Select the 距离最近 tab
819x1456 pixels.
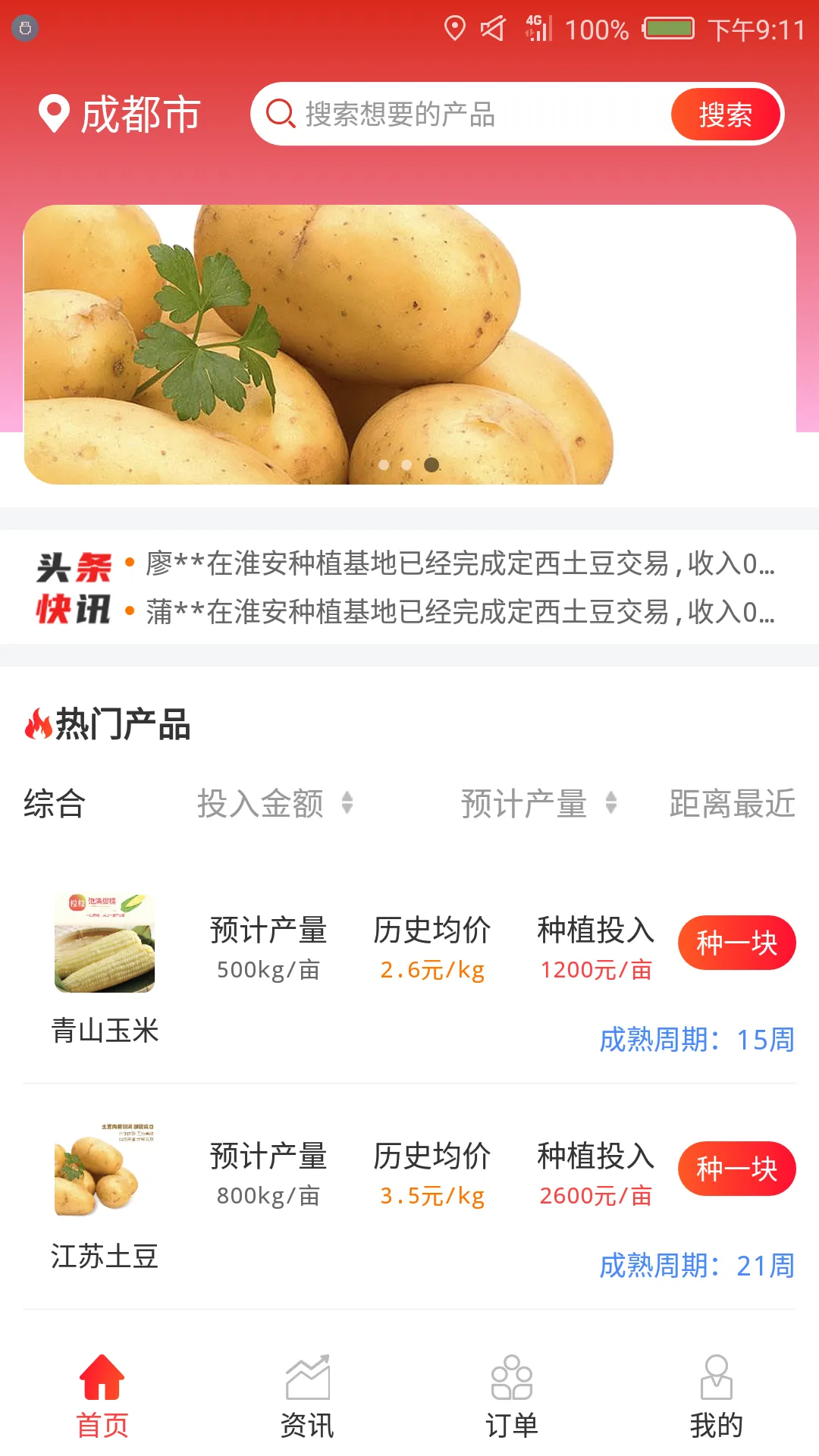[x=730, y=805]
